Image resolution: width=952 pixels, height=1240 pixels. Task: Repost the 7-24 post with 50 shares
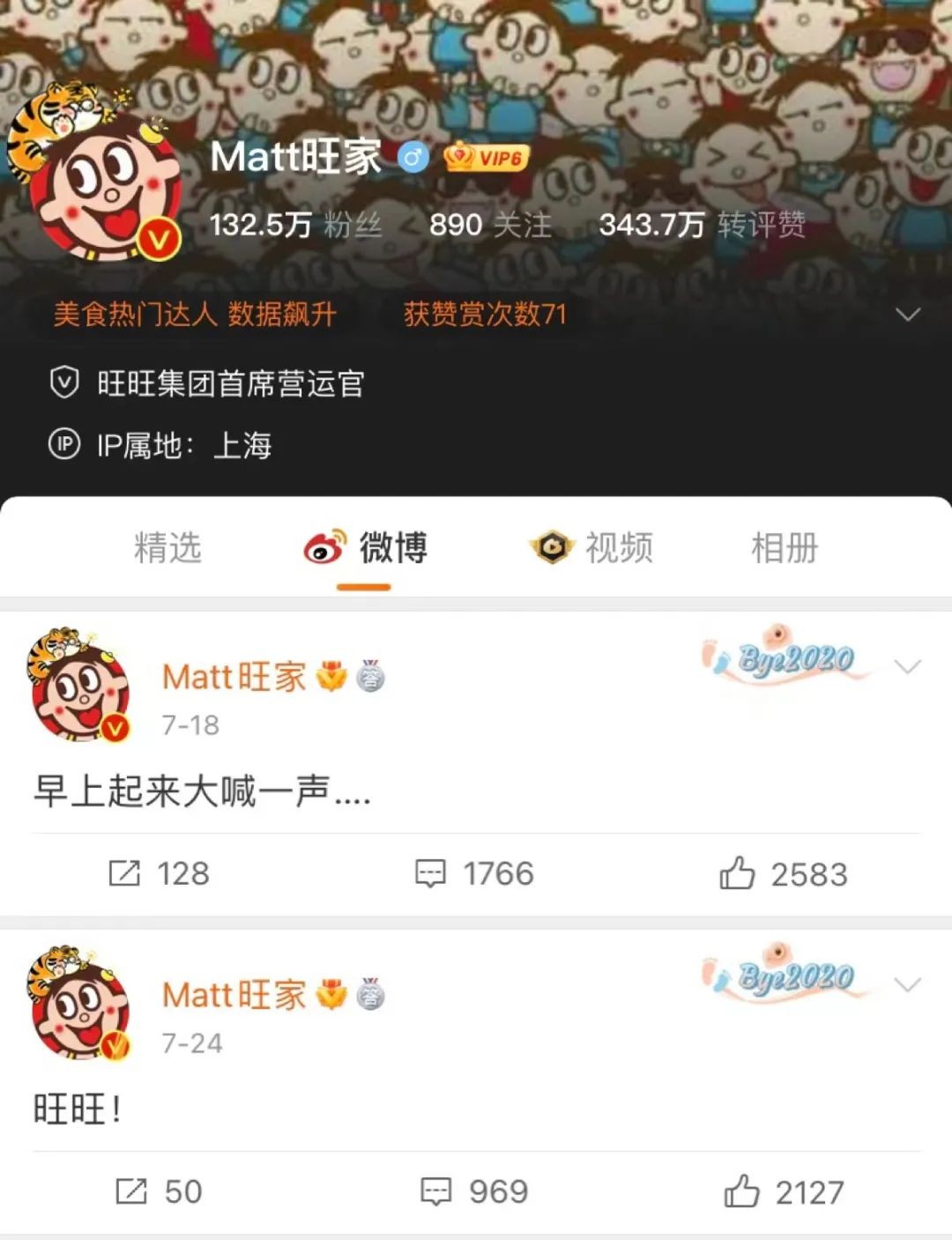pyautogui.click(x=159, y=1192)
